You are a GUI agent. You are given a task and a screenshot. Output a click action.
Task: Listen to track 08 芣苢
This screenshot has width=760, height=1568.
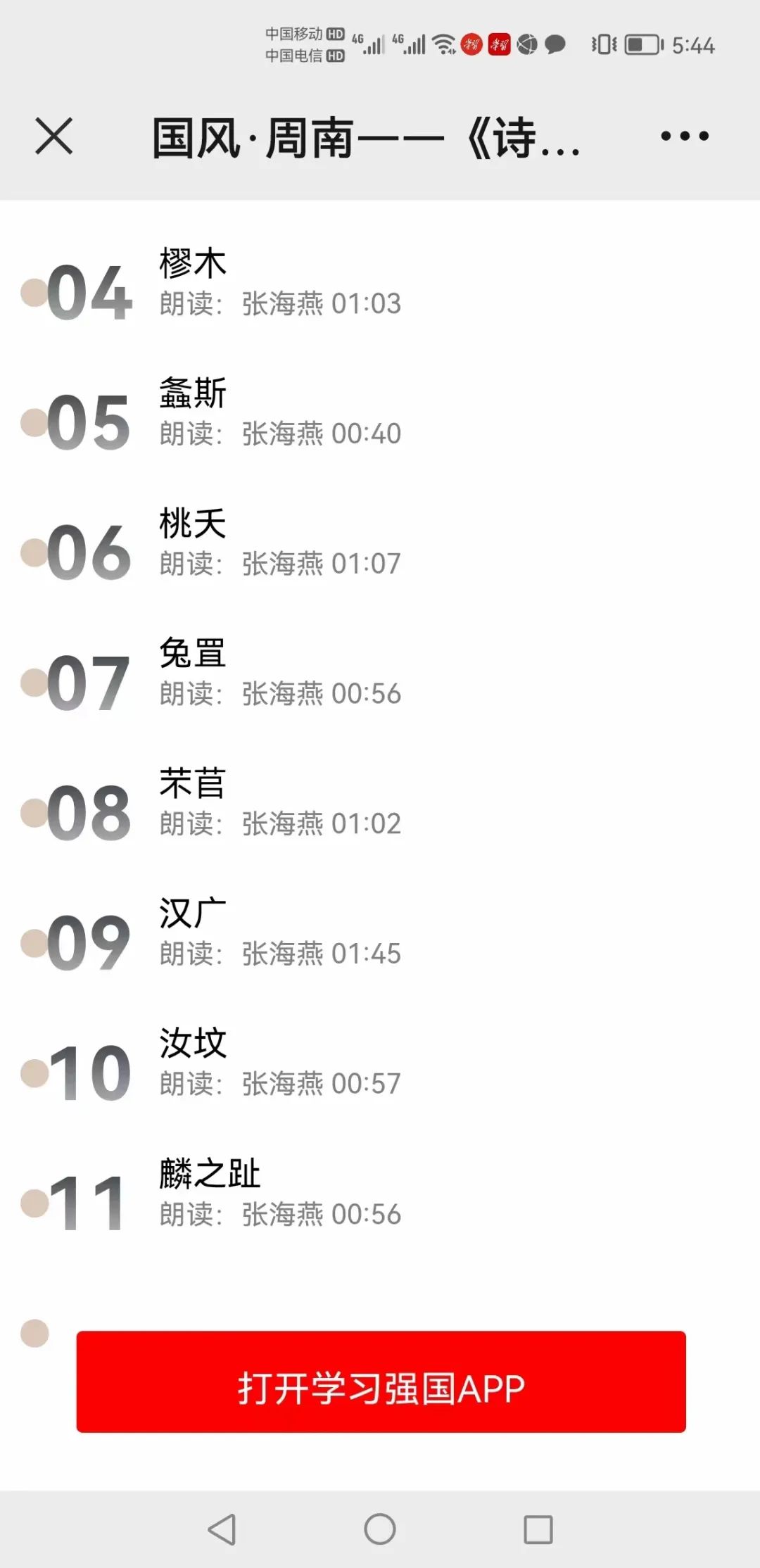(280, 804)
